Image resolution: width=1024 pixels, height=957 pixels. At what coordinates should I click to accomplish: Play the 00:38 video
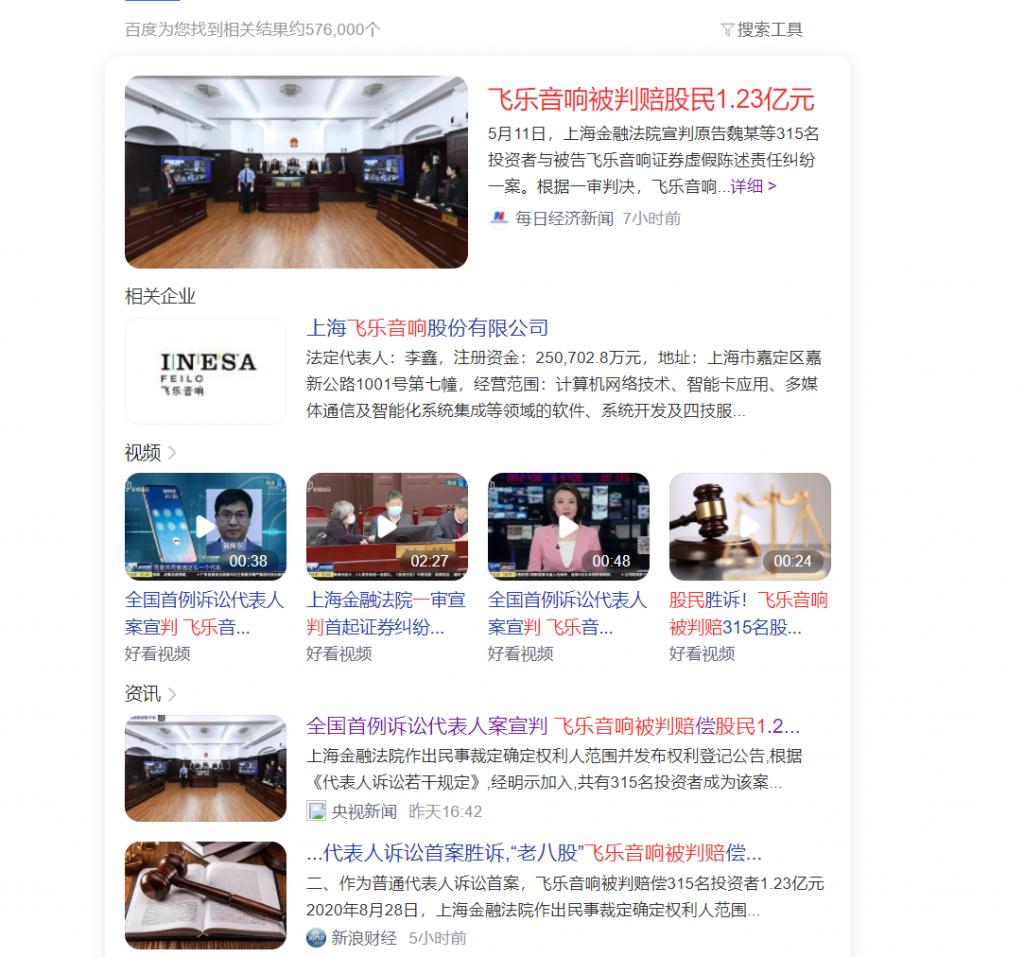(205, 526)
